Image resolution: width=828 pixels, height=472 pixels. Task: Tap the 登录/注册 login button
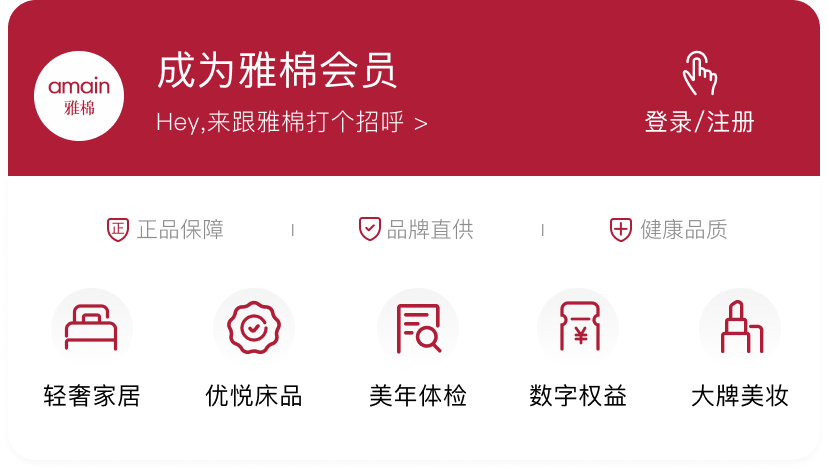click(699, 97)
